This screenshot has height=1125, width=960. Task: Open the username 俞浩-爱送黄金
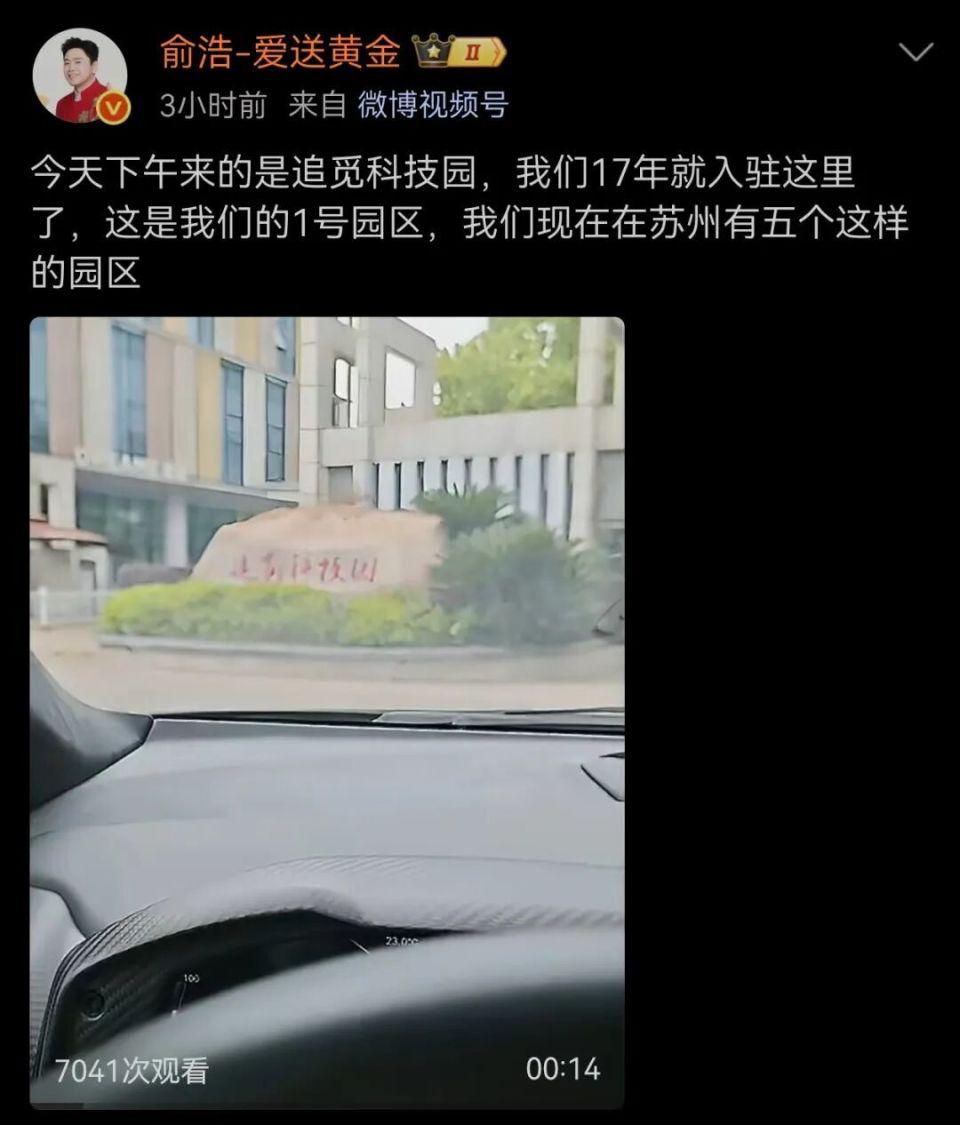pos(280,52)
